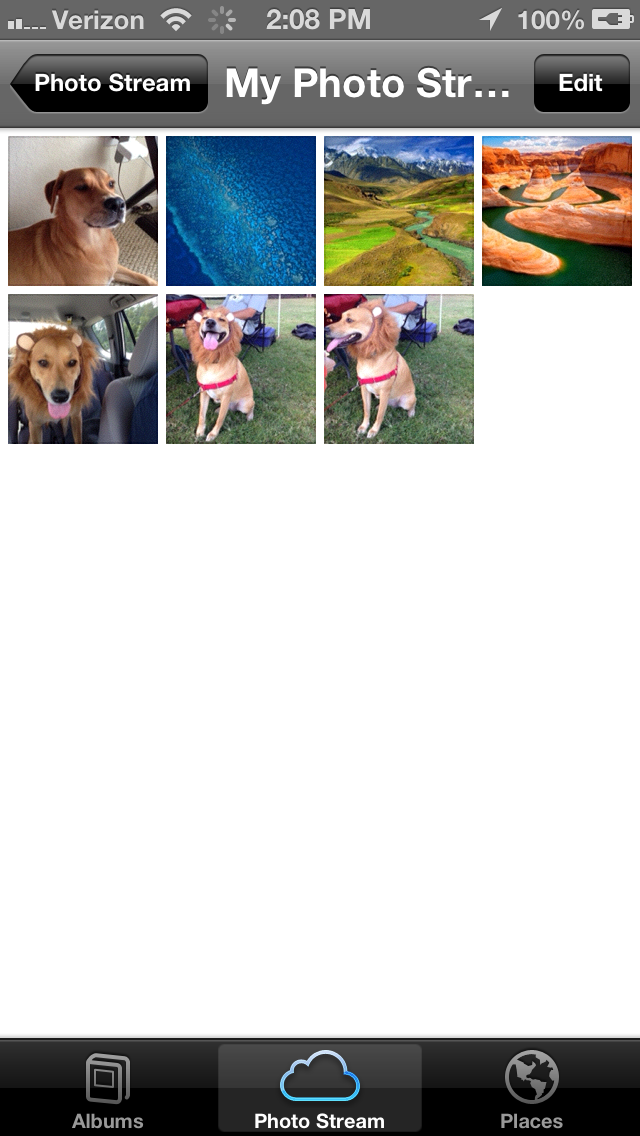Tap the Edit button
This screenshot has height=1136, width=640.
(x=580, y=84)
